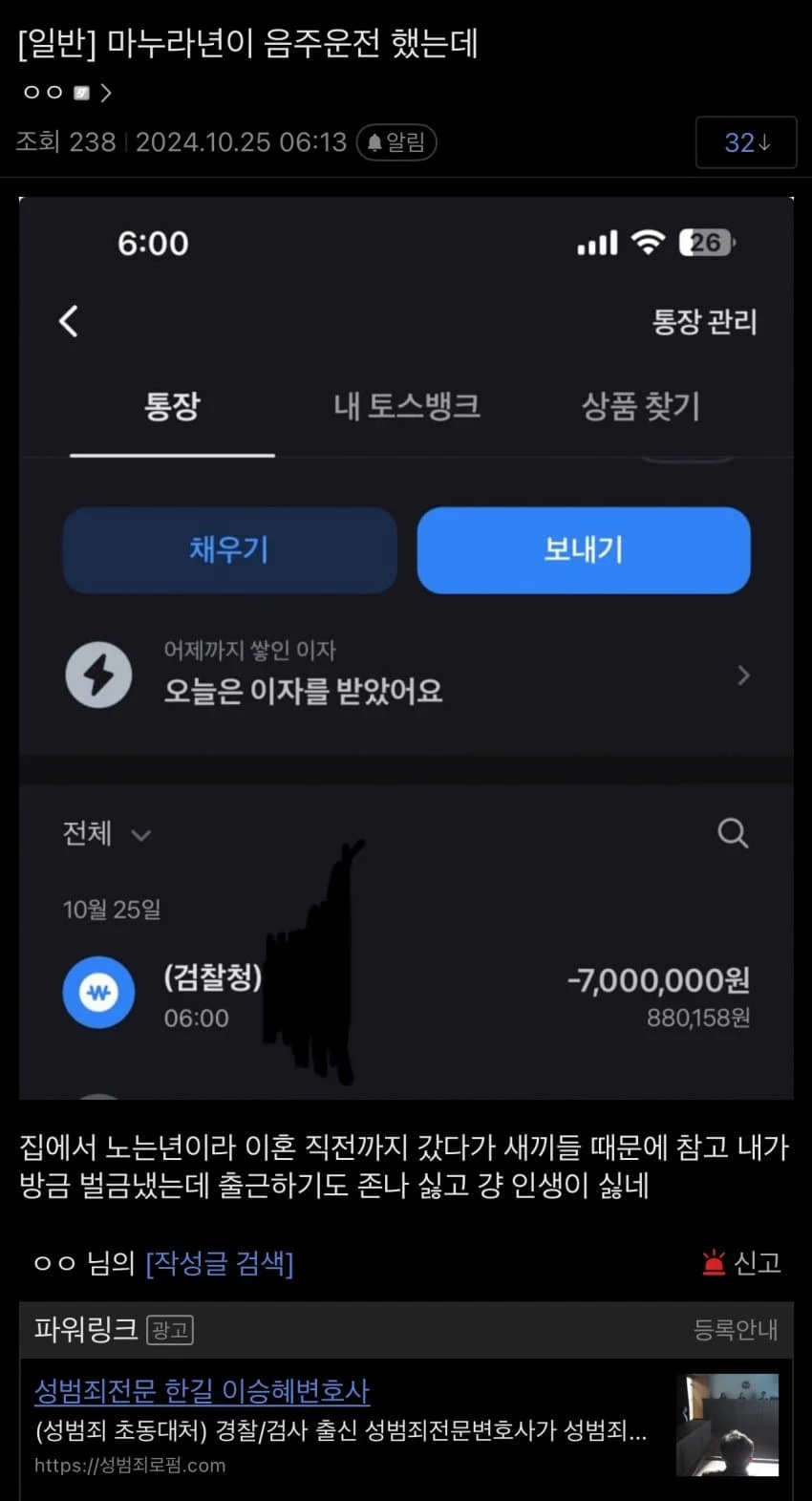Open the search magnifier in the transaction list
The image size is (812, 1501).
(733, 833)
